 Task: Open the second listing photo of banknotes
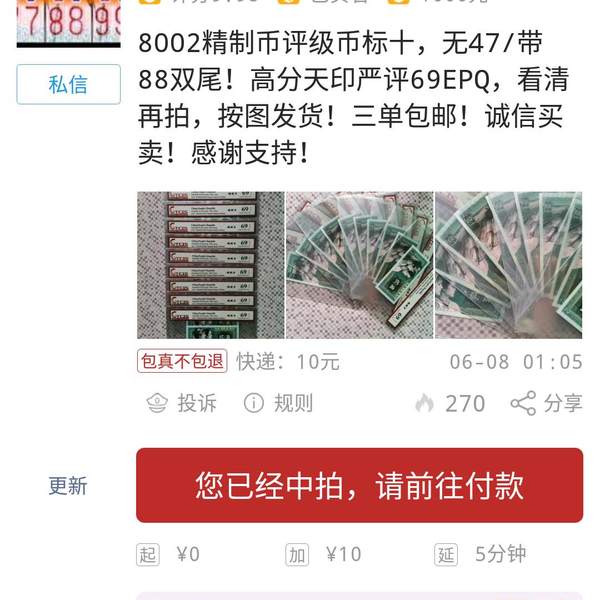point(359,265)
